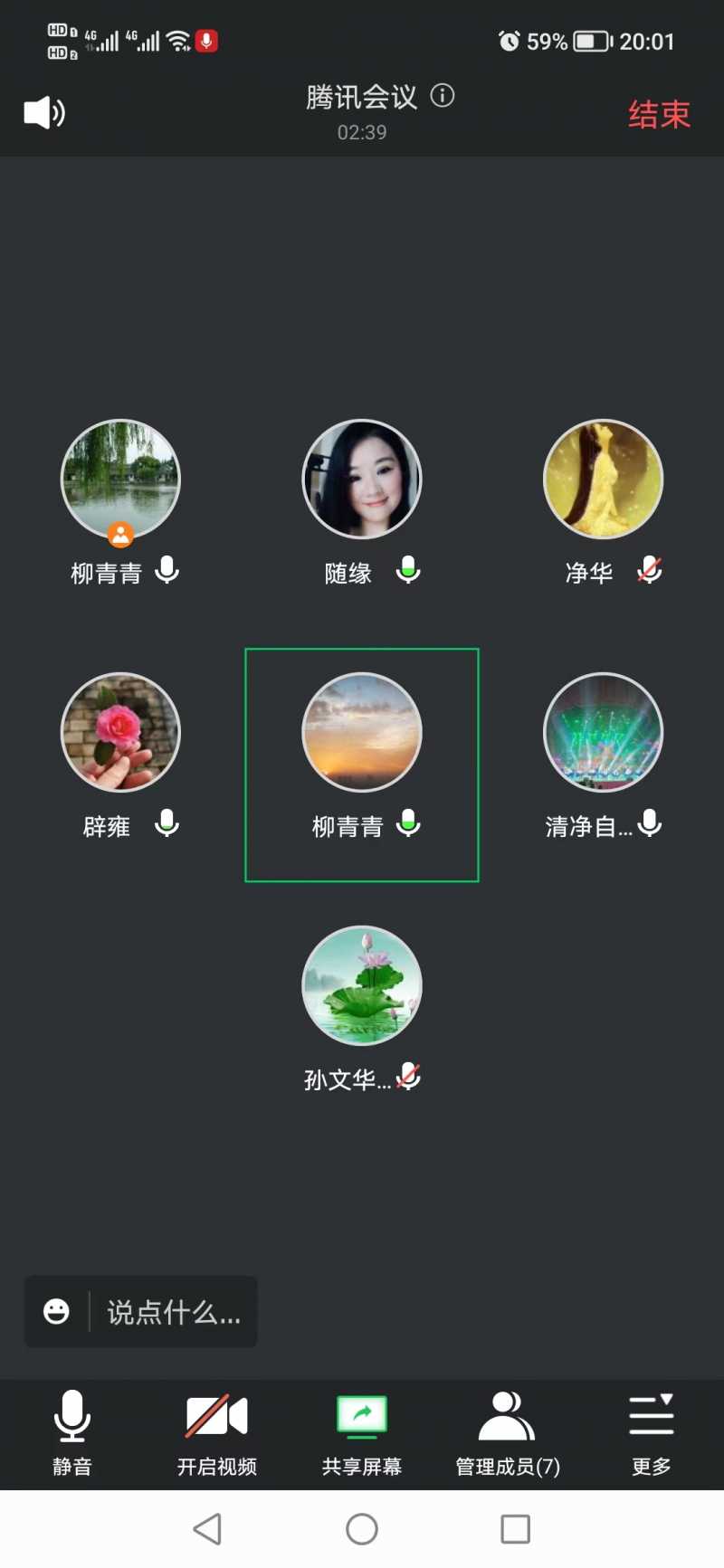Open the emoji picker beside the chat field
The image size is (724, 1568).
pyautogui.click(x=57, y=1312)
